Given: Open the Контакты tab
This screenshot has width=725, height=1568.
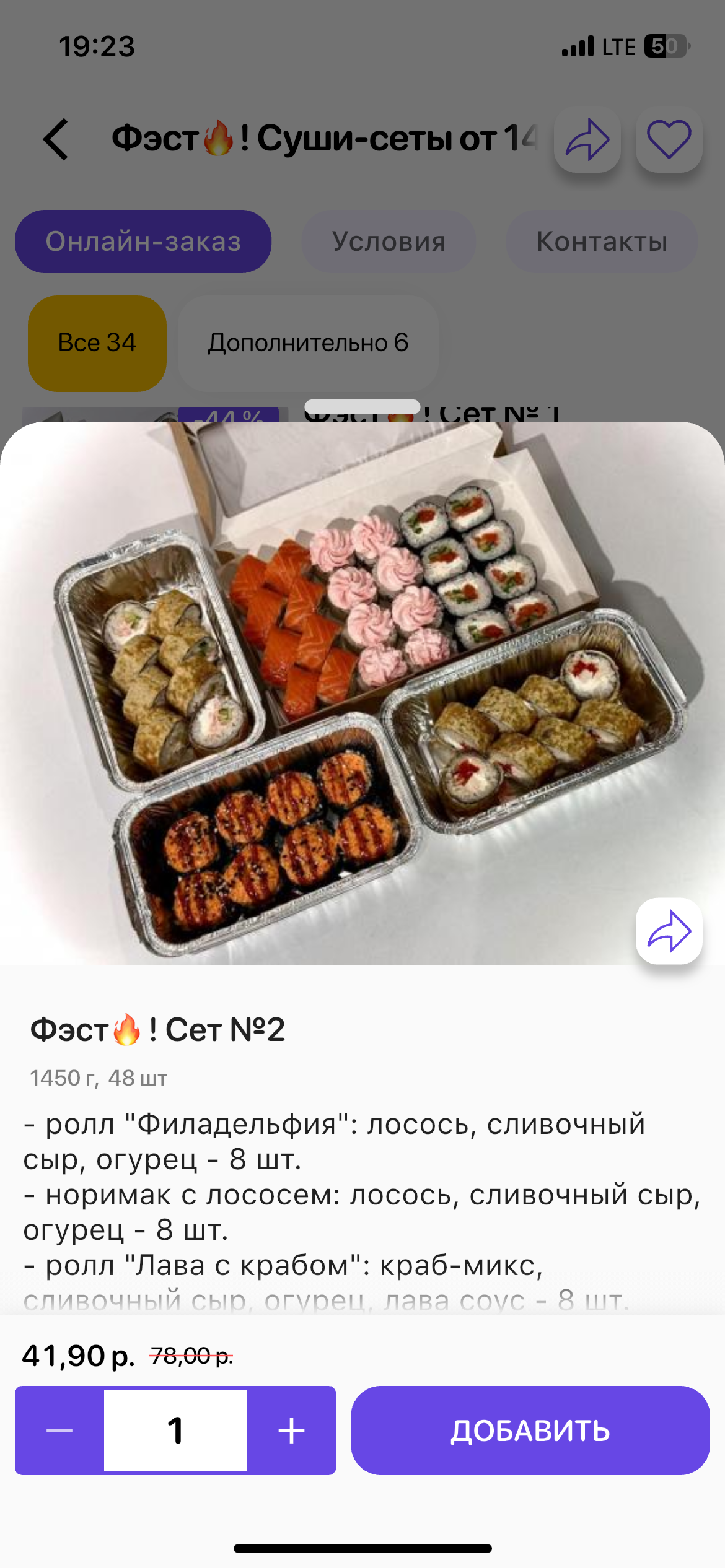Looking at the screenshot, I should click(602, 242).
